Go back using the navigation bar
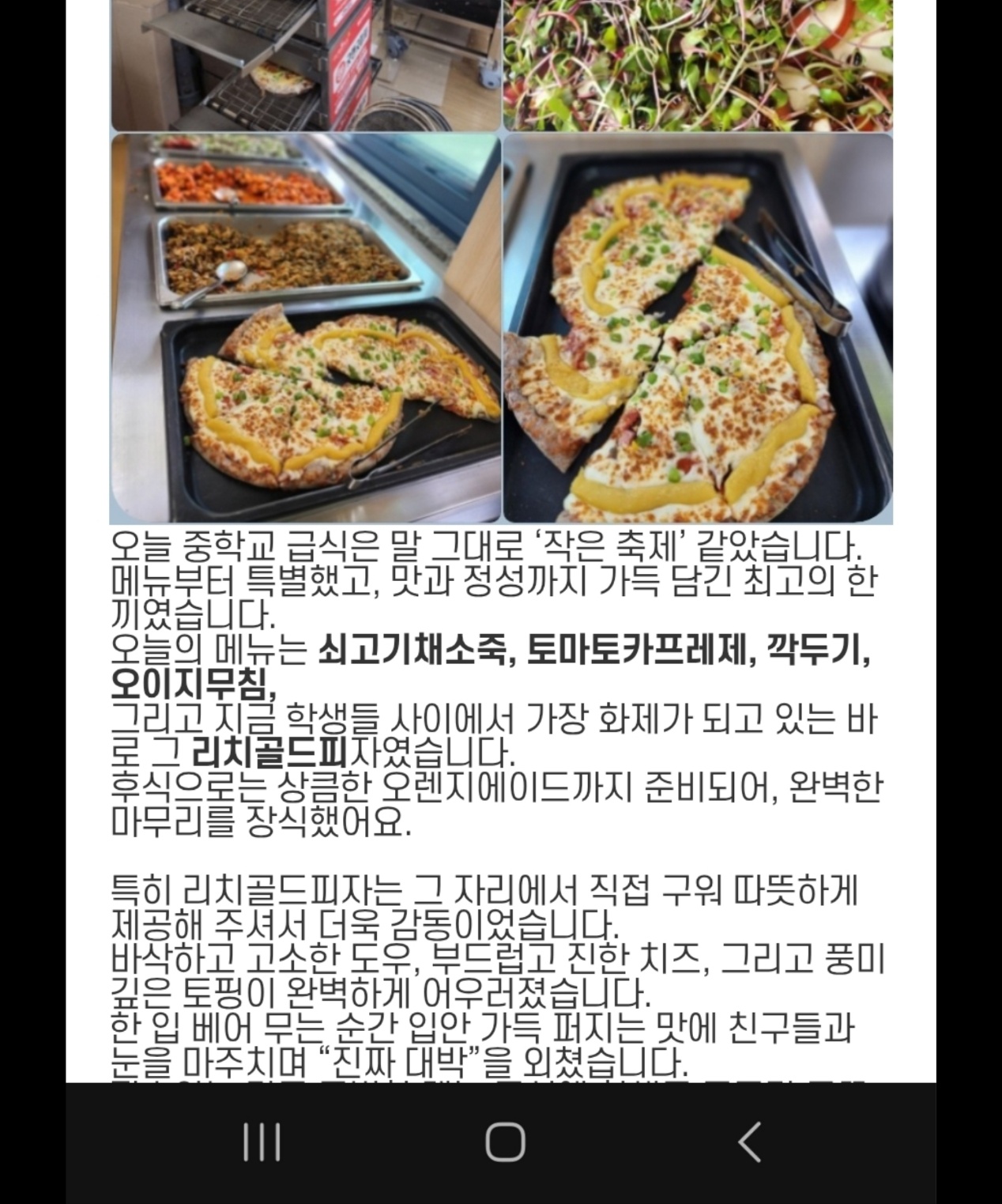This screenshot has height=1204, width=1002. [749, 1142]
